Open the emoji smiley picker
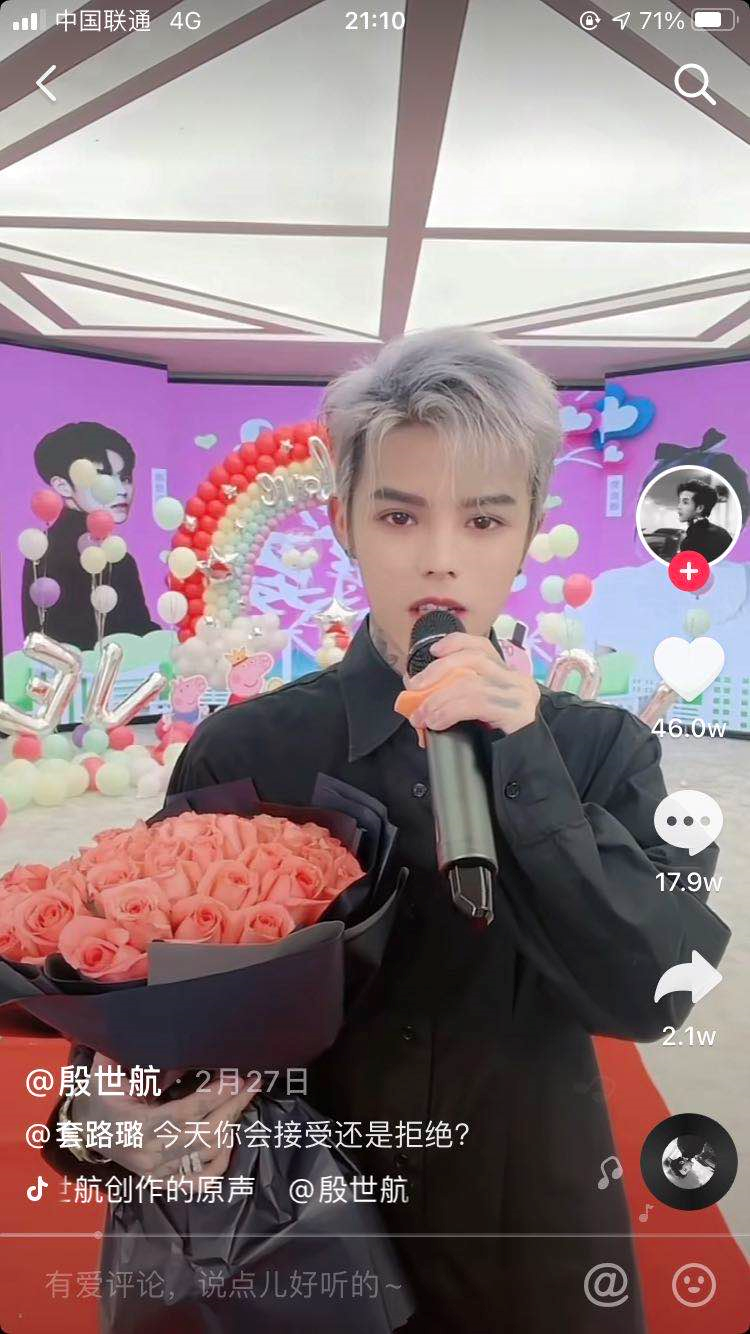The width and height of the screenshot is (750, 1334). point(694,1283)
